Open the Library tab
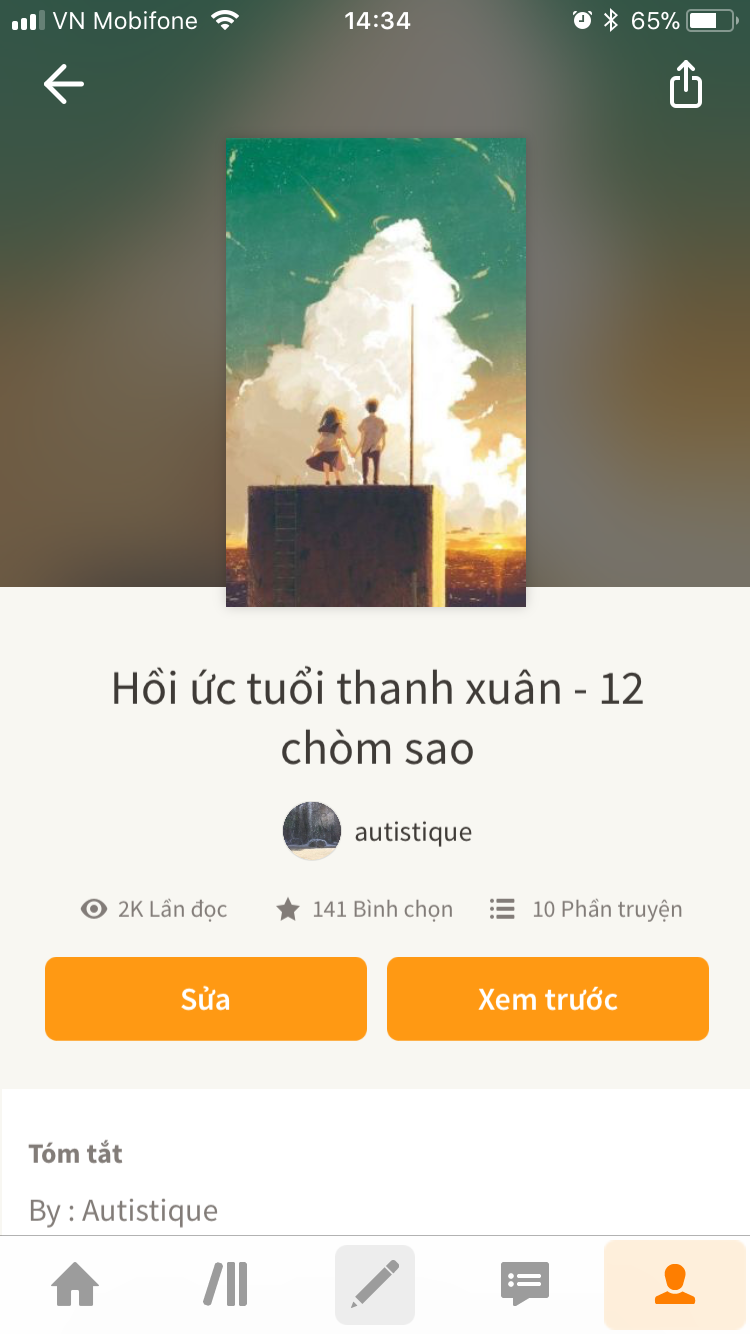The image size is (750, 1334). pos(226,1284)
